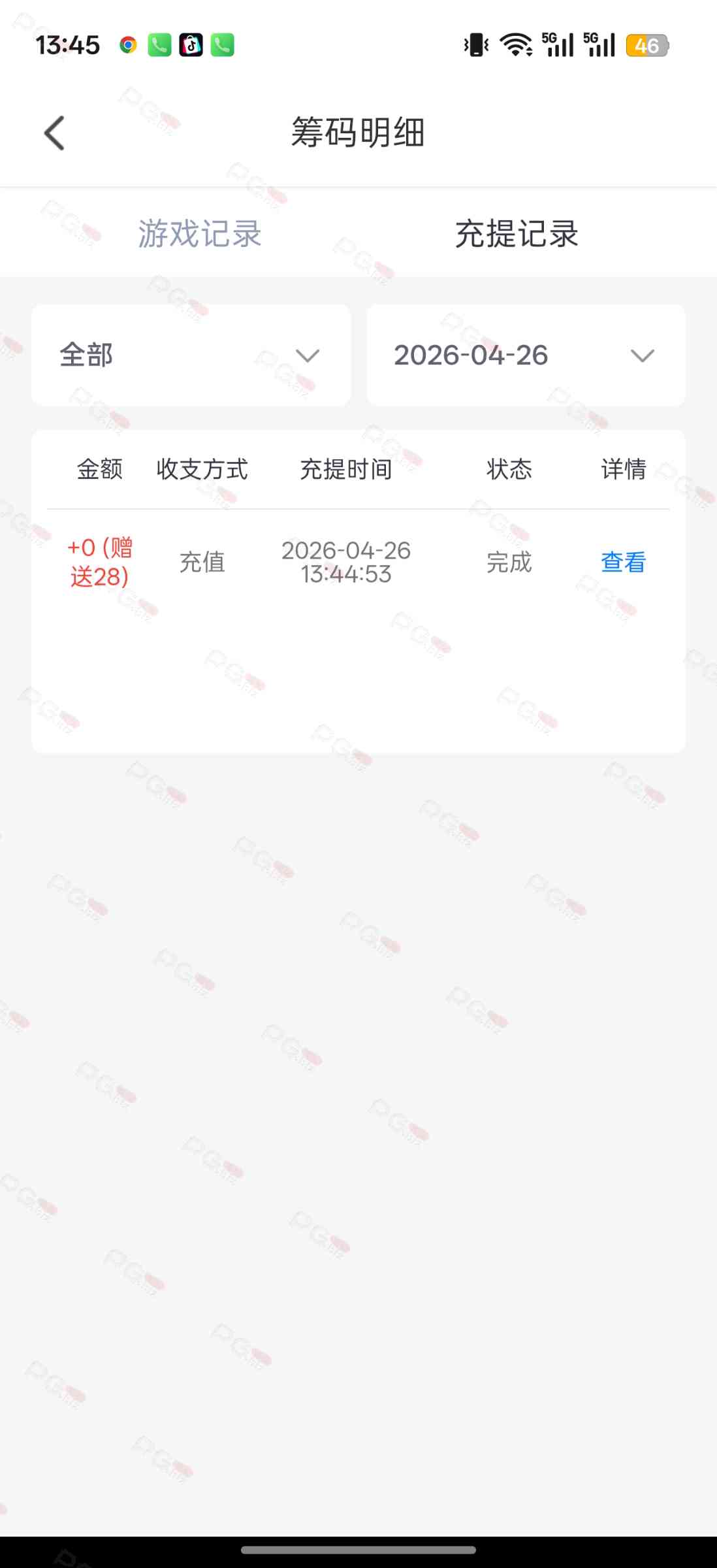Expand the 全部 type filter dropdown
This screenshot has height=1568, width=717.
coord(191,355)
